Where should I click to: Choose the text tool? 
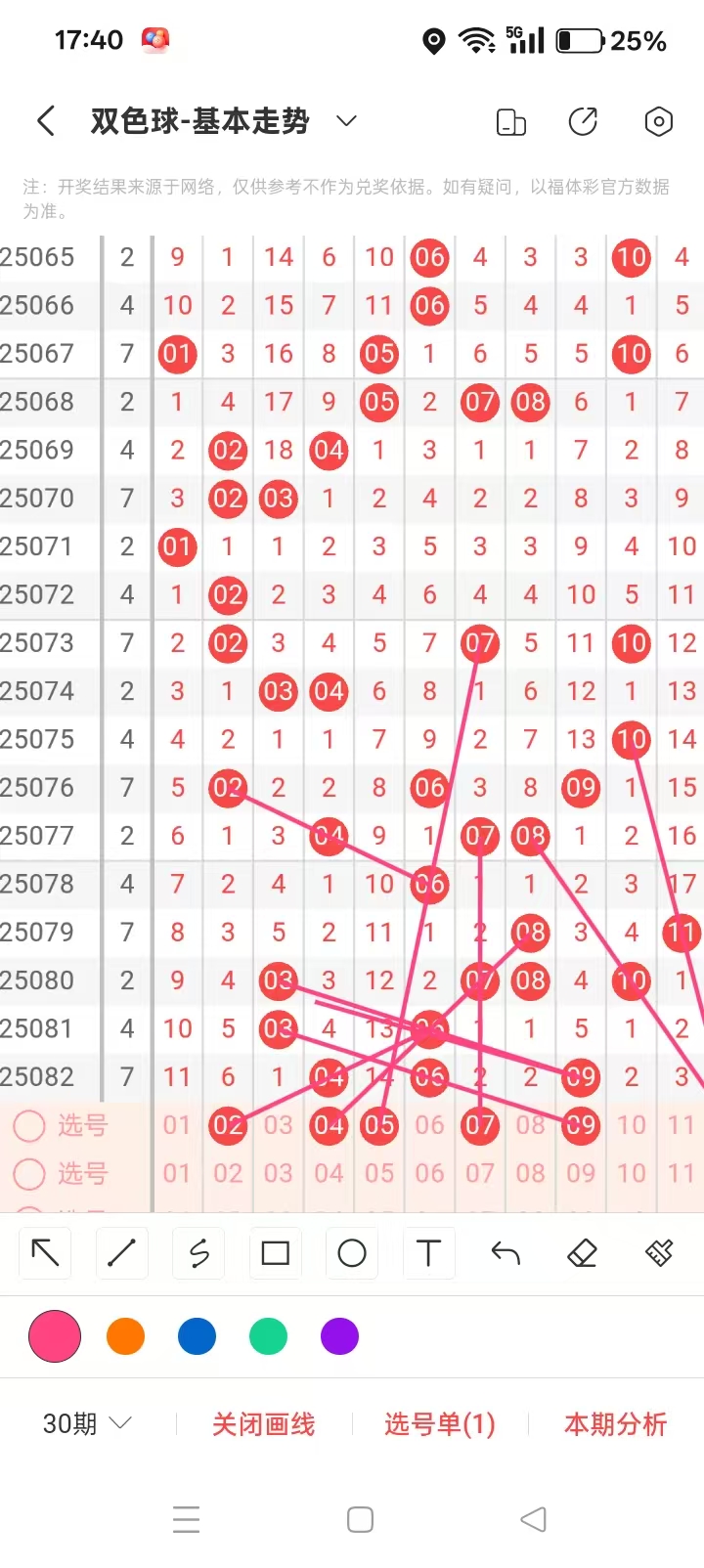tap(428, 1253)
